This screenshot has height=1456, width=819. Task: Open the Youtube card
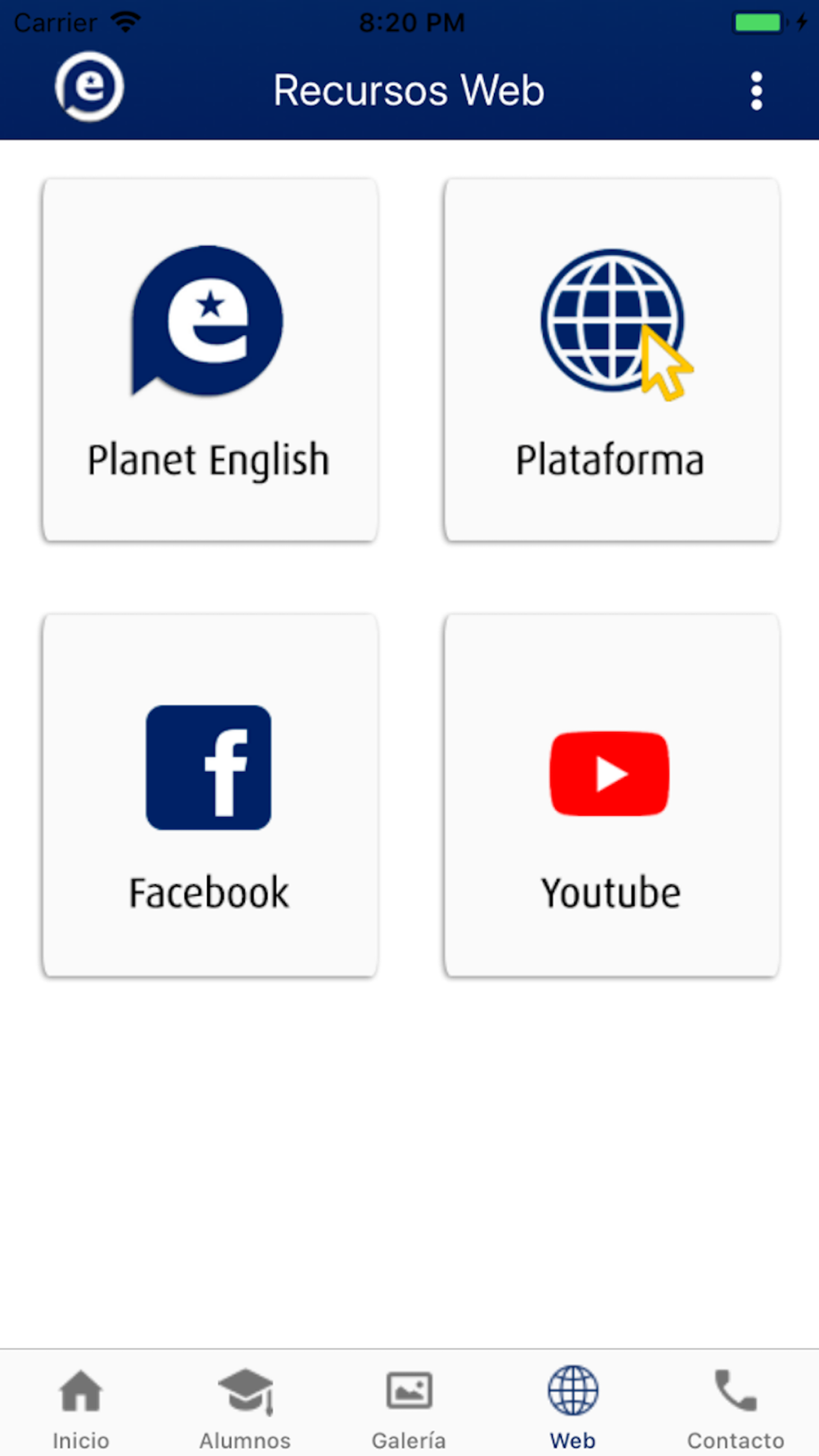611,795
